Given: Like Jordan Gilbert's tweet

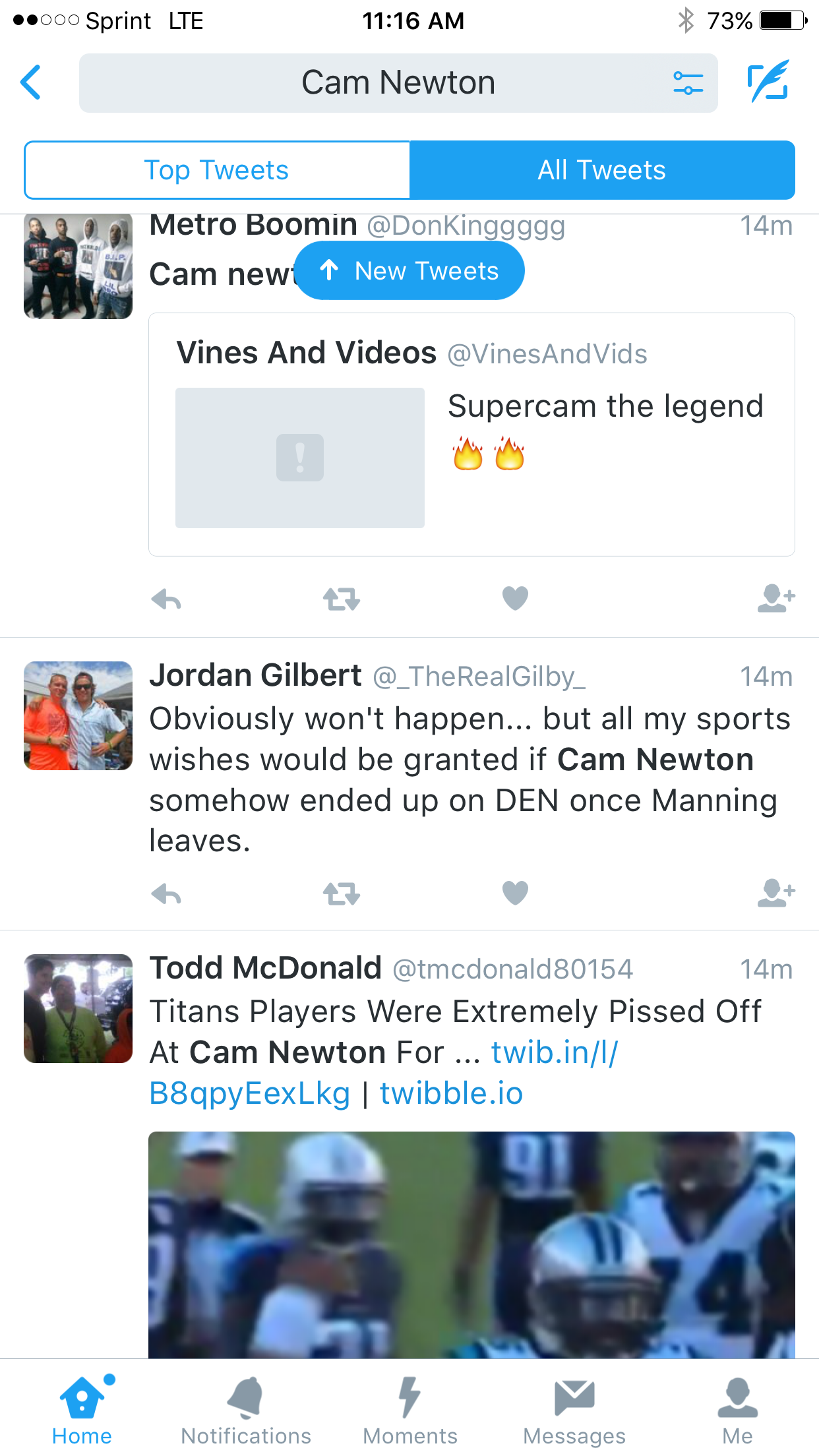Looking at the screenshot, I should pos(515,893).
